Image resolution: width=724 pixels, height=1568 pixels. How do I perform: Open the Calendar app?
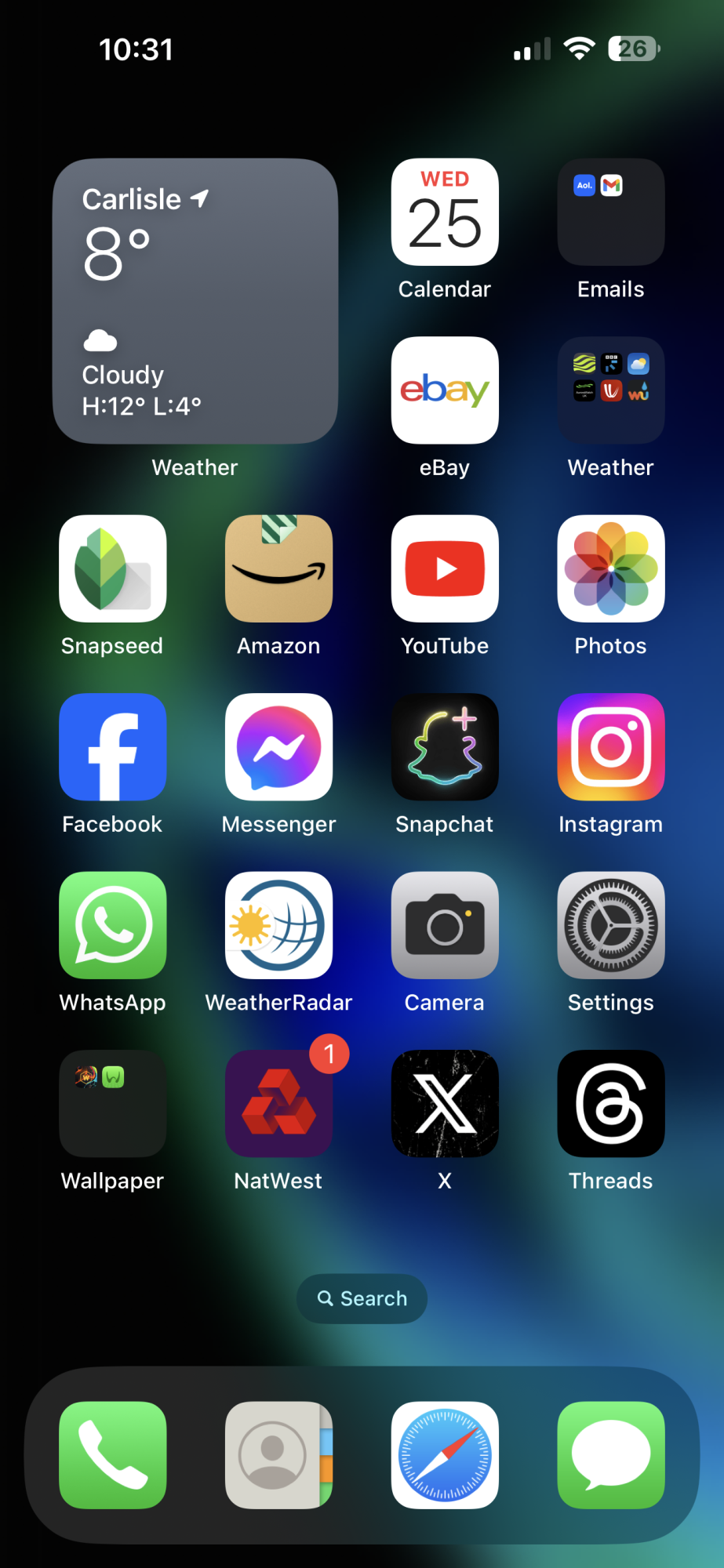[445, 212]
